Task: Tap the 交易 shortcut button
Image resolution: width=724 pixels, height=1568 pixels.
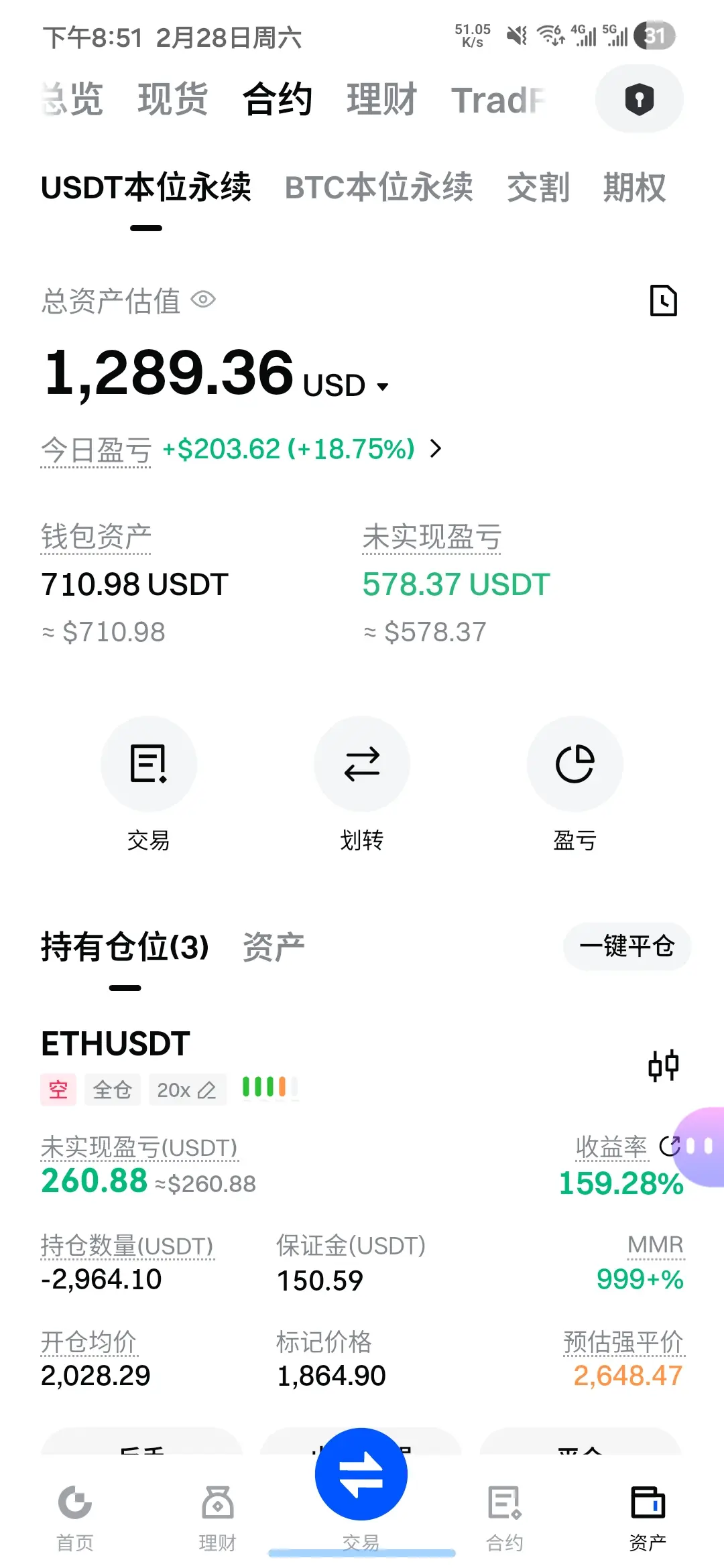Action: pos(148,765)
